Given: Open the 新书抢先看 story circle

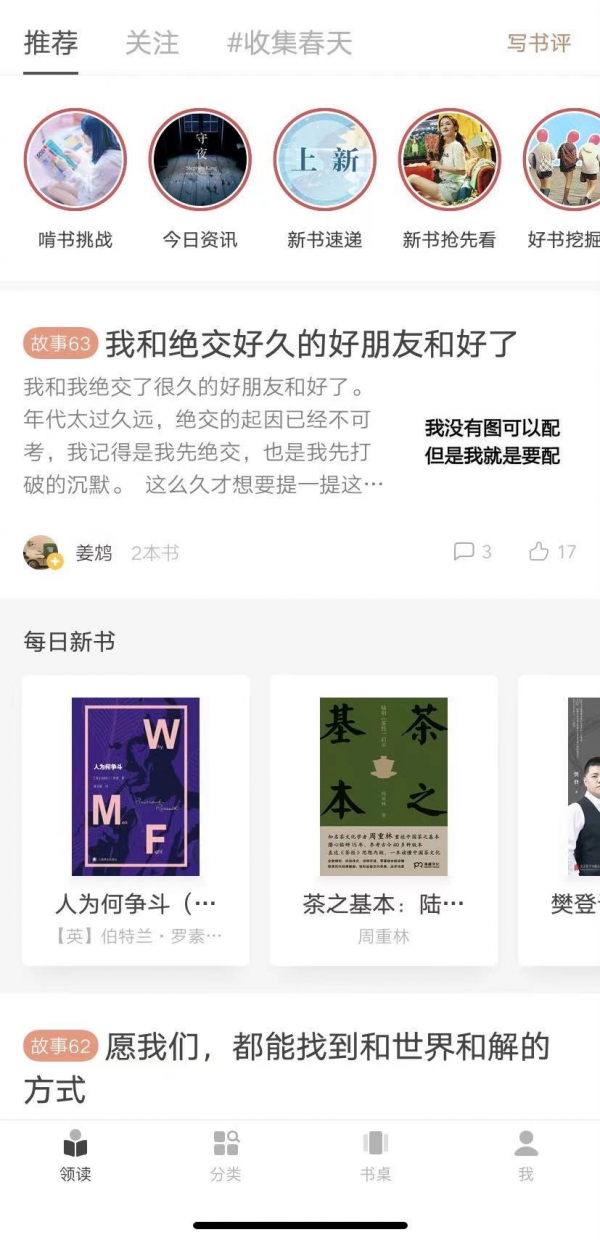Looking at the screenshot, I should point(449,160).
